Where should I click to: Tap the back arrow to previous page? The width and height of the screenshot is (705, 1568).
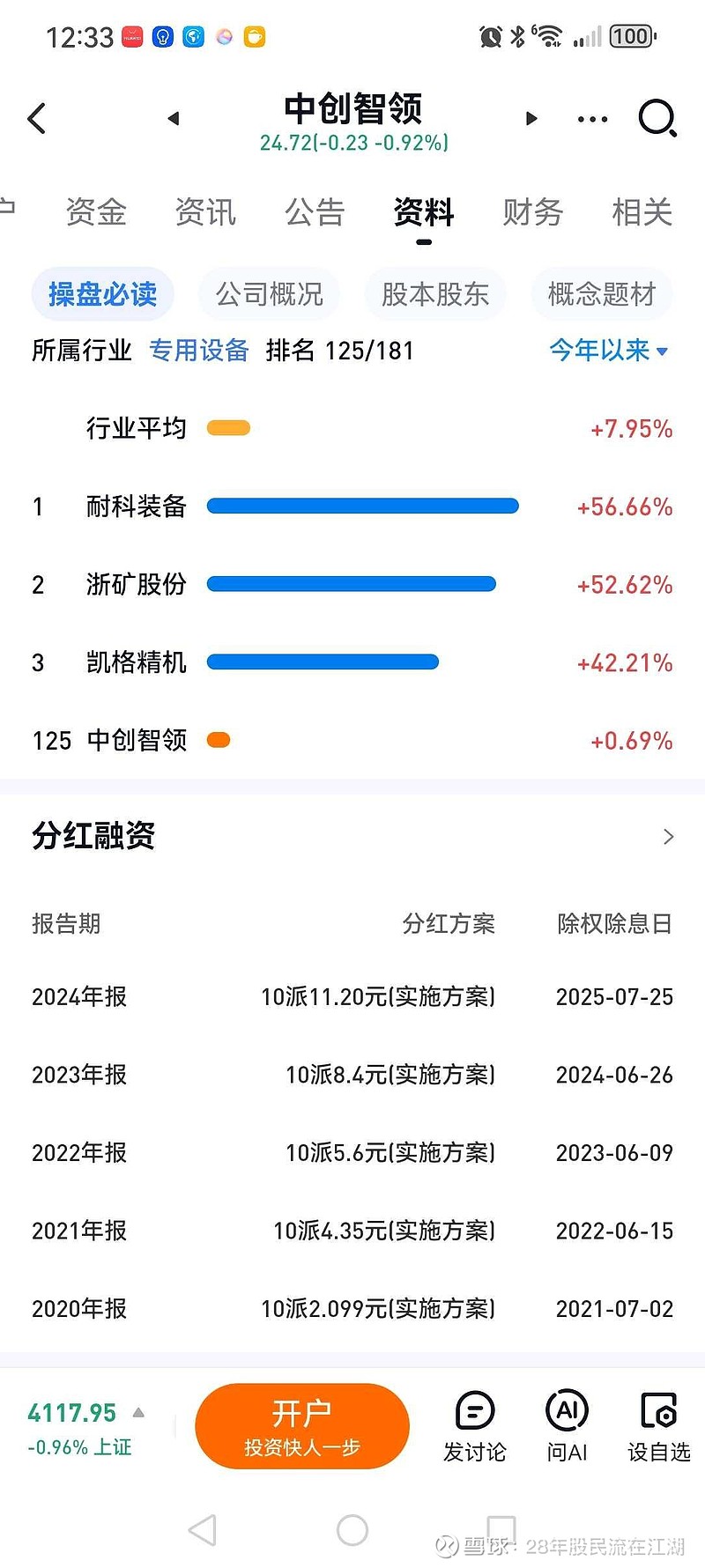pyautogui.click(x=37, y=117)
